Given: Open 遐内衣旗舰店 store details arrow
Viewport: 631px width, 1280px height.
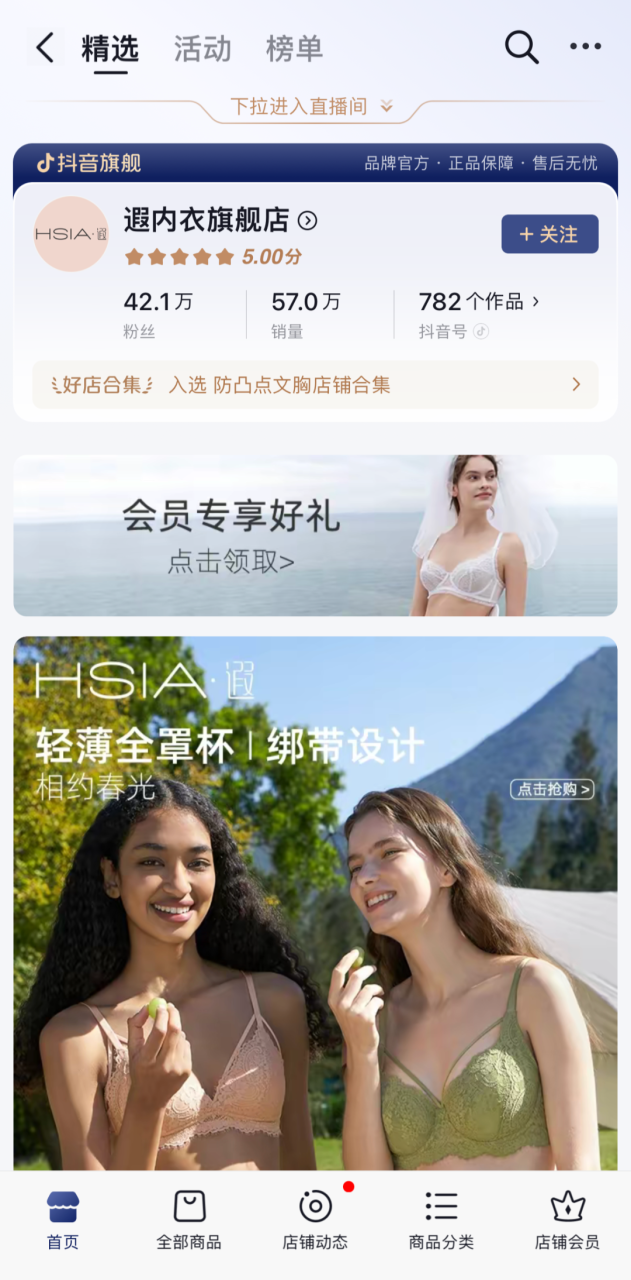Looking at the screenshot, I should click(x=308, y=221).
